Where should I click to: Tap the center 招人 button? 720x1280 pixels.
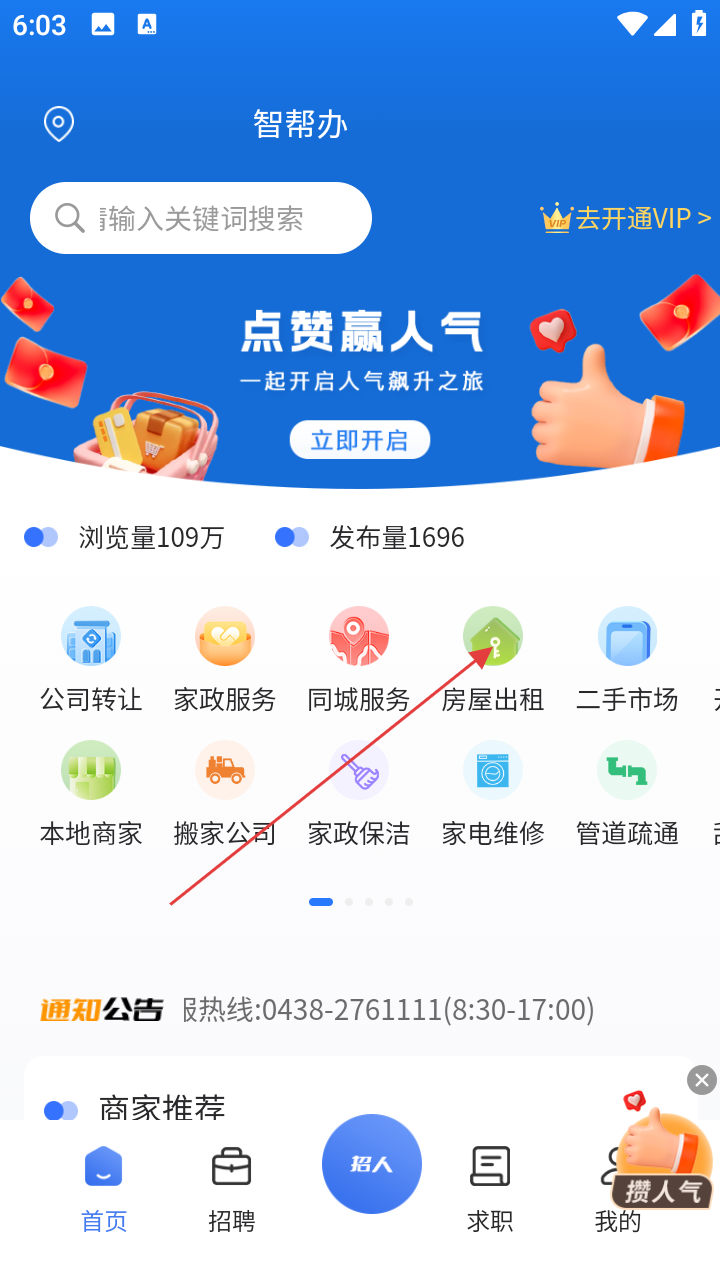(372, 1164)
